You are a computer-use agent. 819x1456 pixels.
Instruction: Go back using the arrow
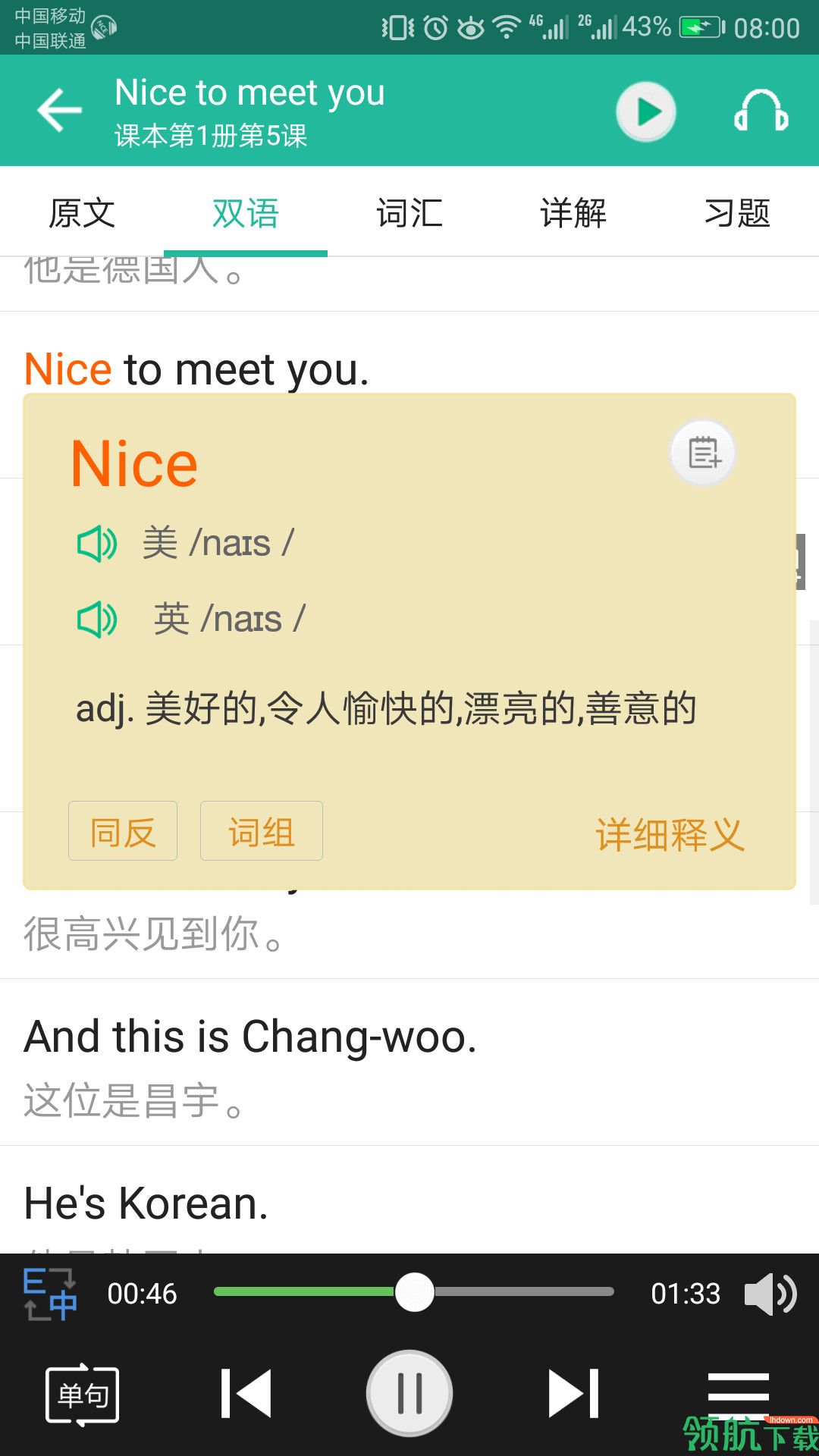pyautogui.click(x=59, y=110)
